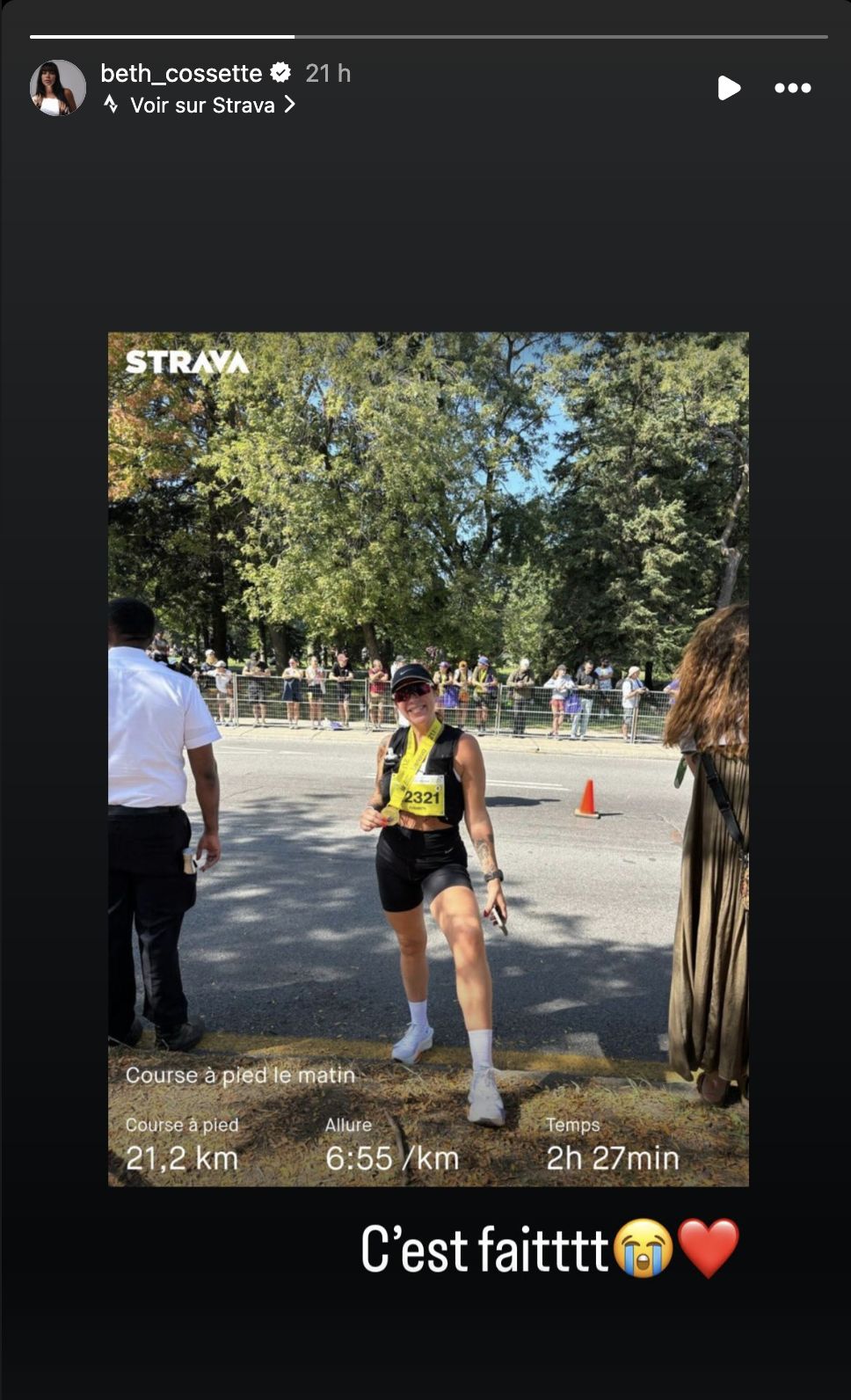Open the beth_cossette username link
Screen dimensions: 851x1400
[181, 73]
